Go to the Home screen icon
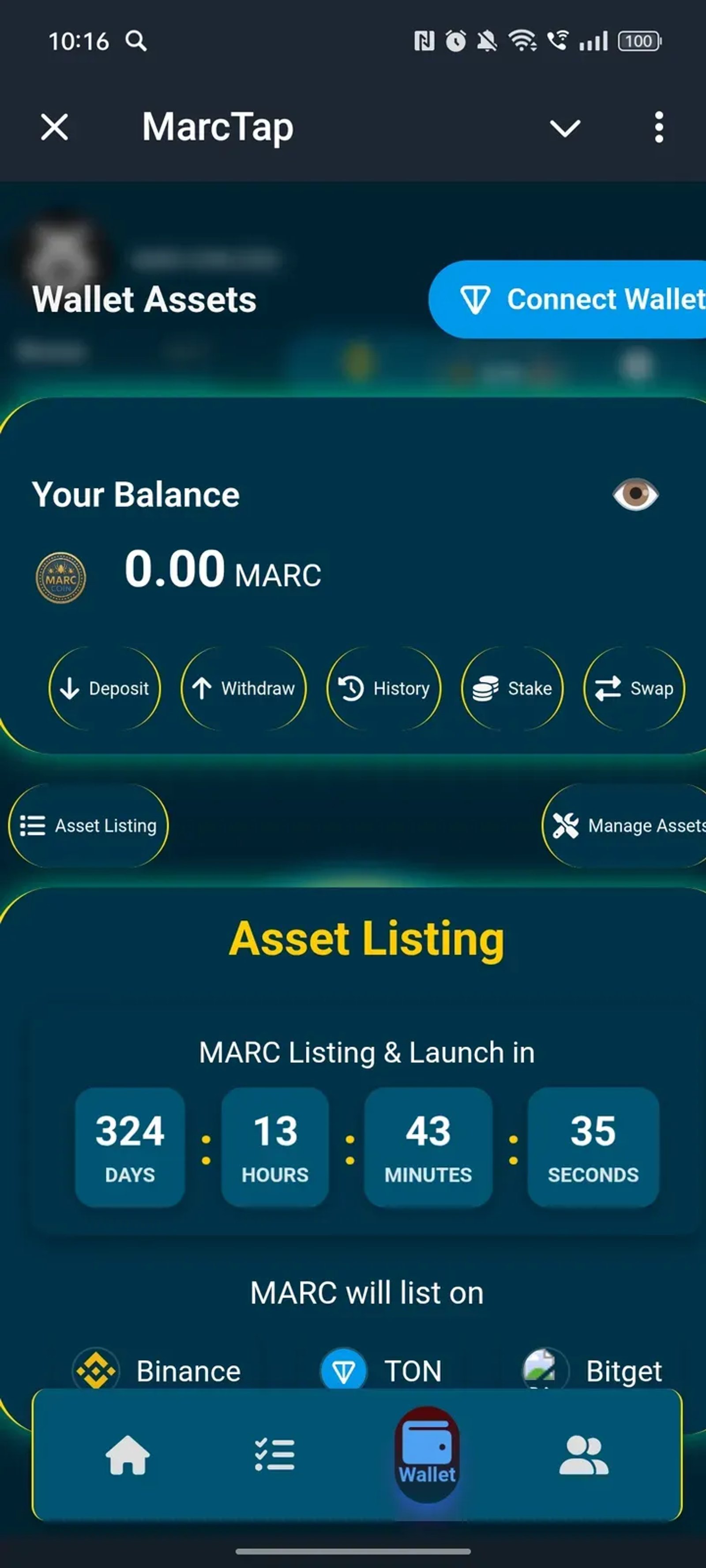 128,1455
